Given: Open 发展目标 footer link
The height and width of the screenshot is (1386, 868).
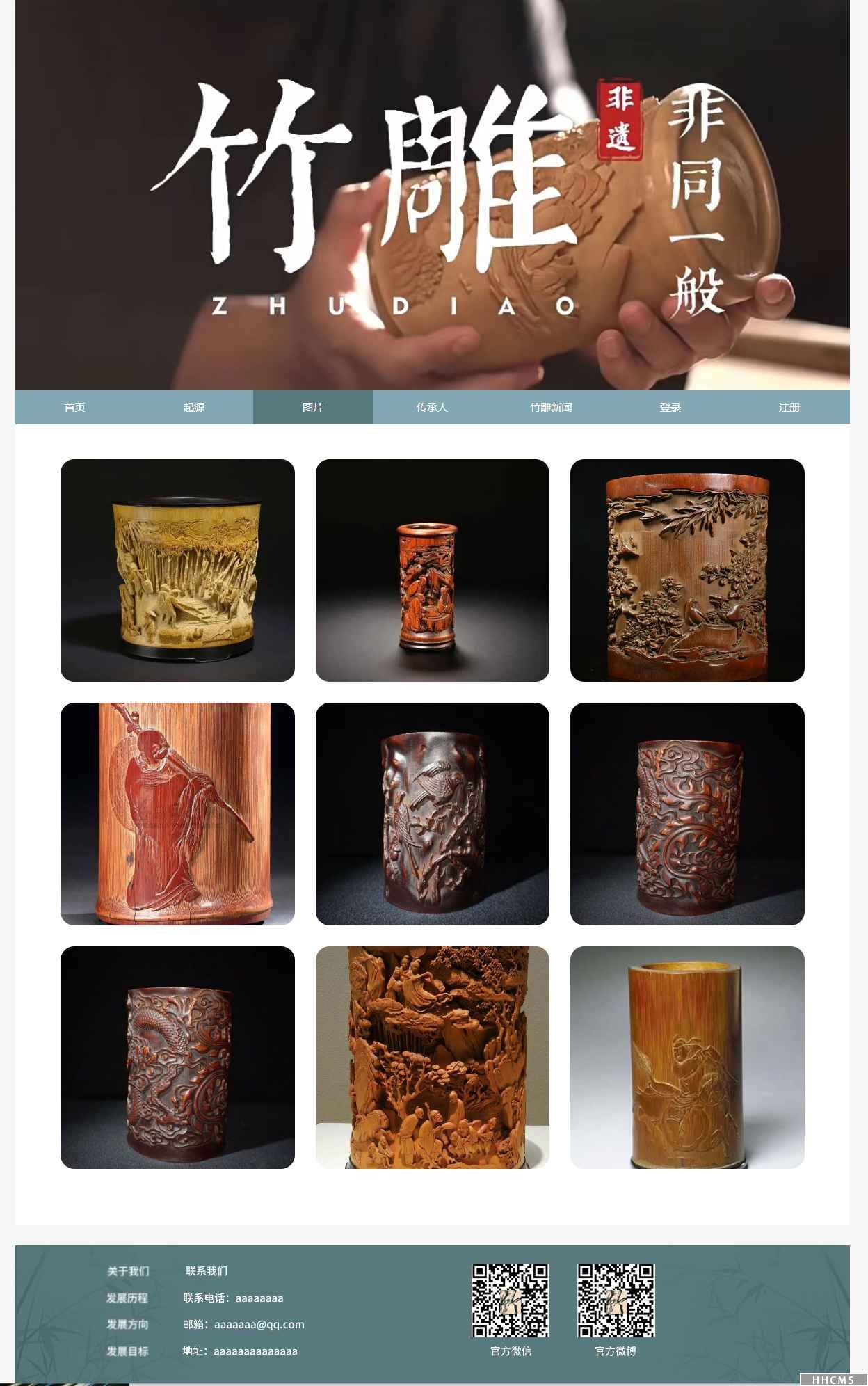Looking at the screenshot, I should tap(127, 1351).
